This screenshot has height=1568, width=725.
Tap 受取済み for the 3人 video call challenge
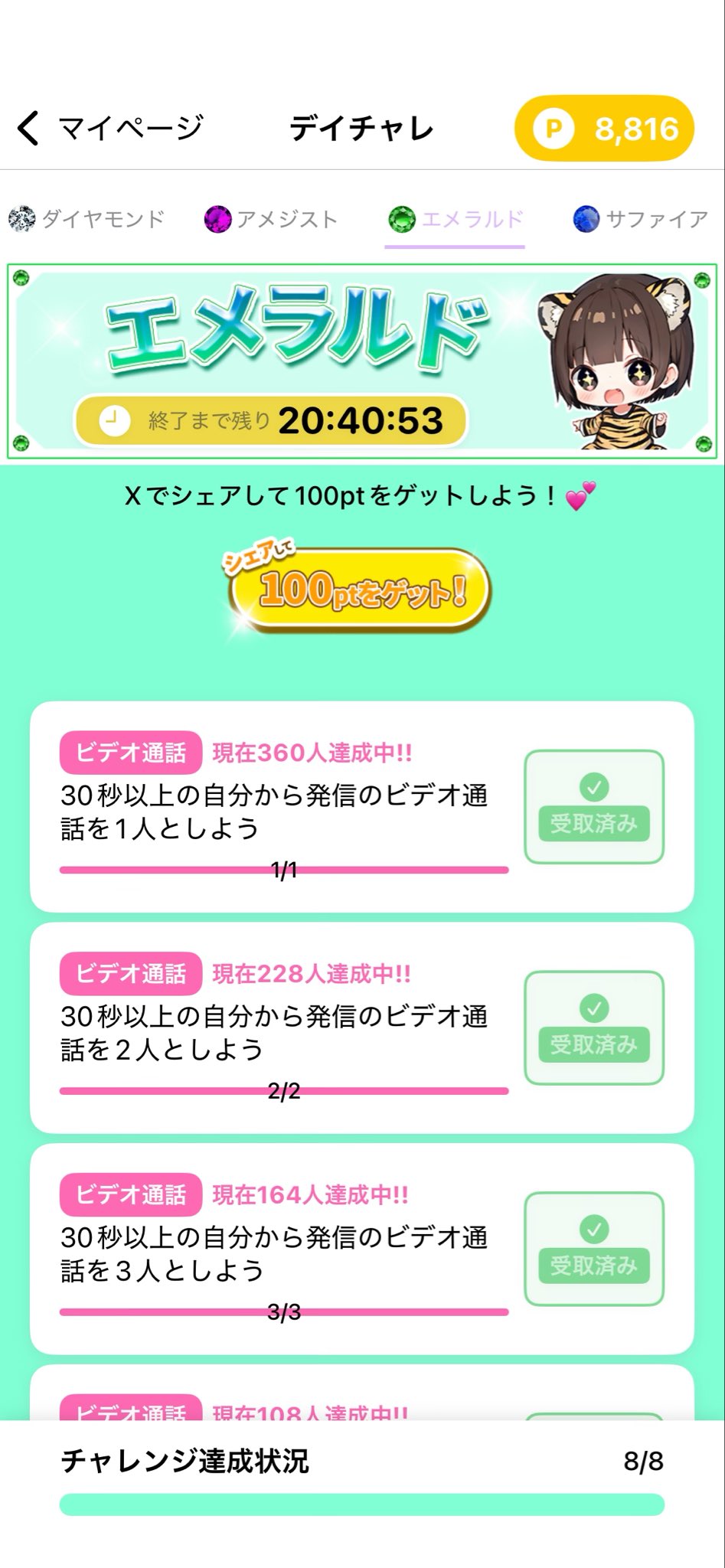point(593,1249)
